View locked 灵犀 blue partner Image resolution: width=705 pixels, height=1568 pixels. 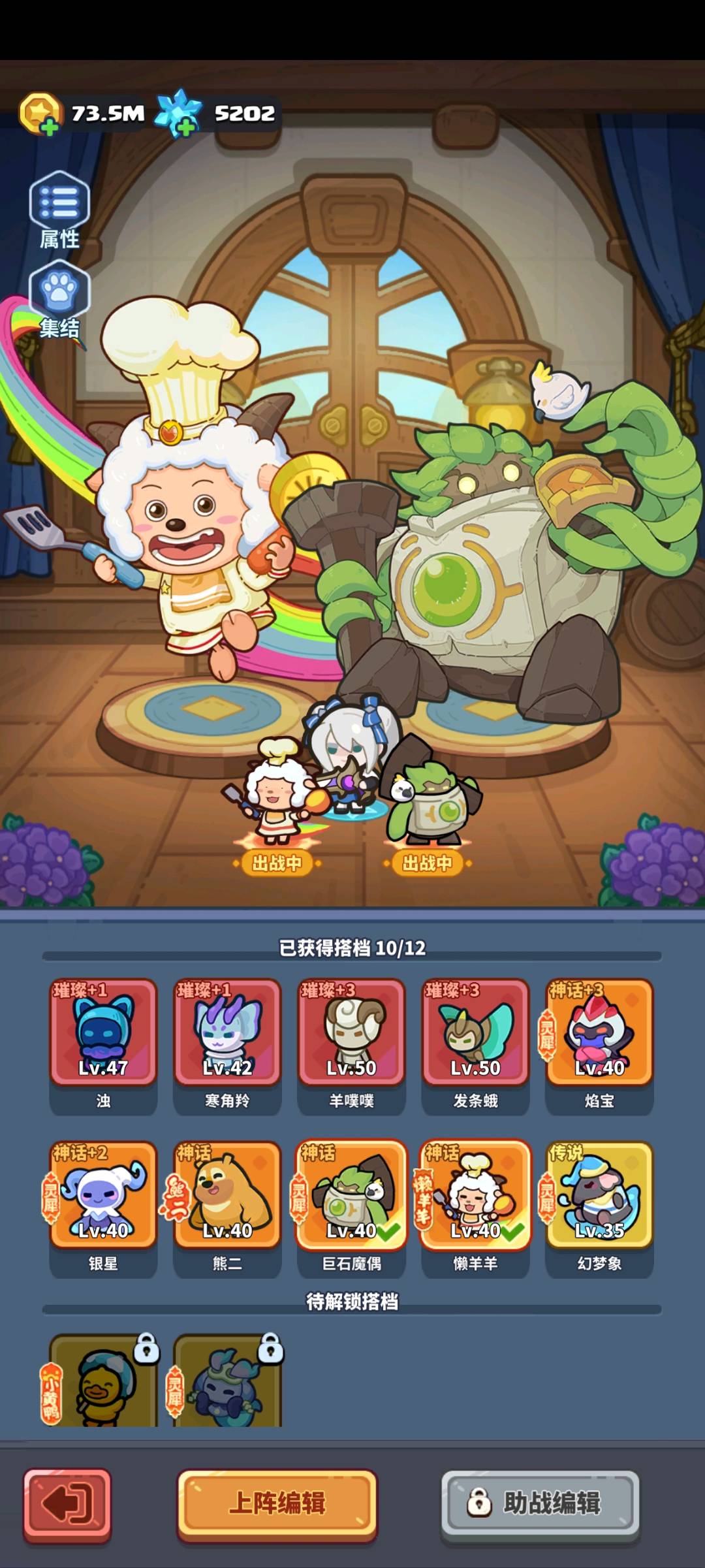point(227,1381)
